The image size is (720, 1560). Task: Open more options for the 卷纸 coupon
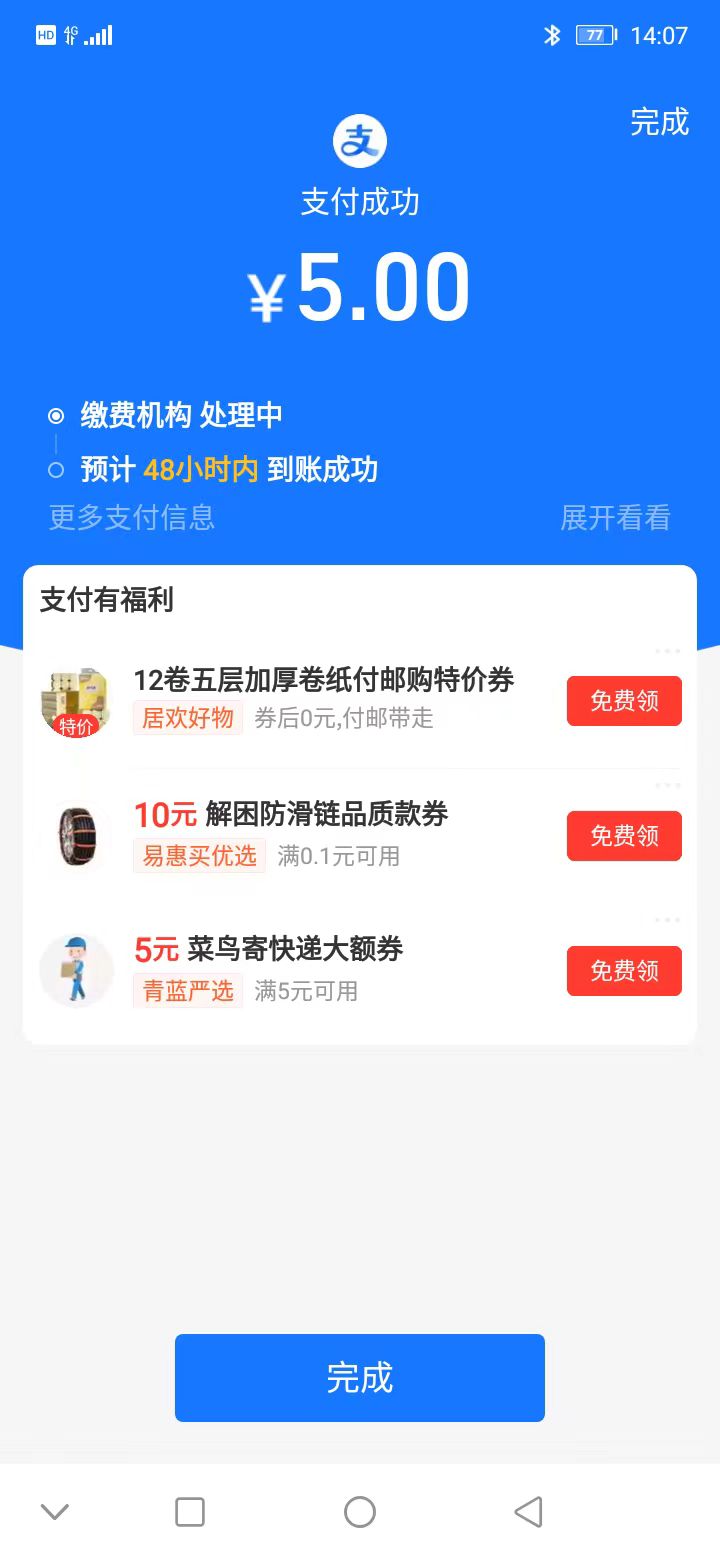[667, 652]
